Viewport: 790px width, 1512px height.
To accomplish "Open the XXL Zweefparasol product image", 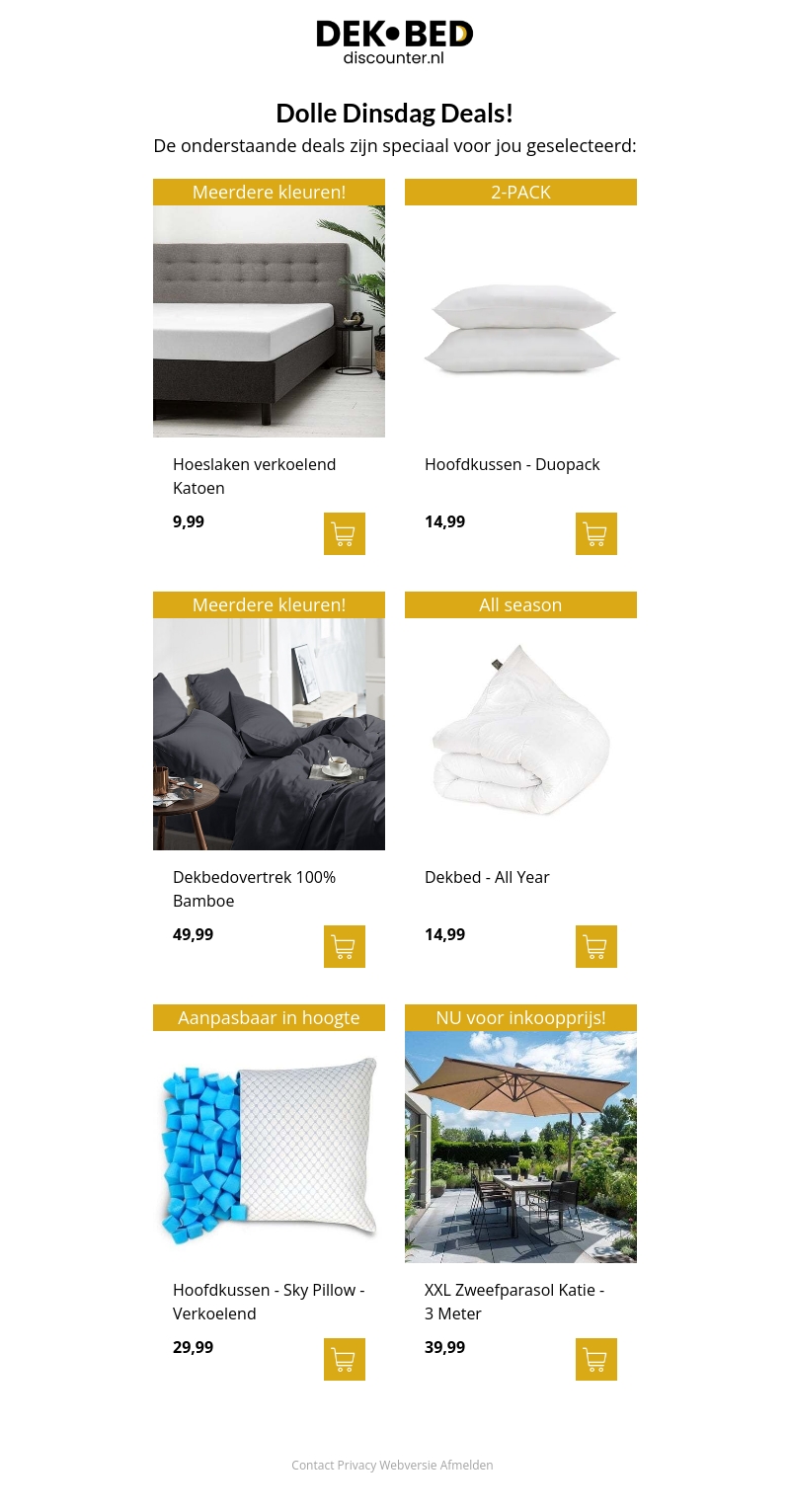I will click(520, 1147).
